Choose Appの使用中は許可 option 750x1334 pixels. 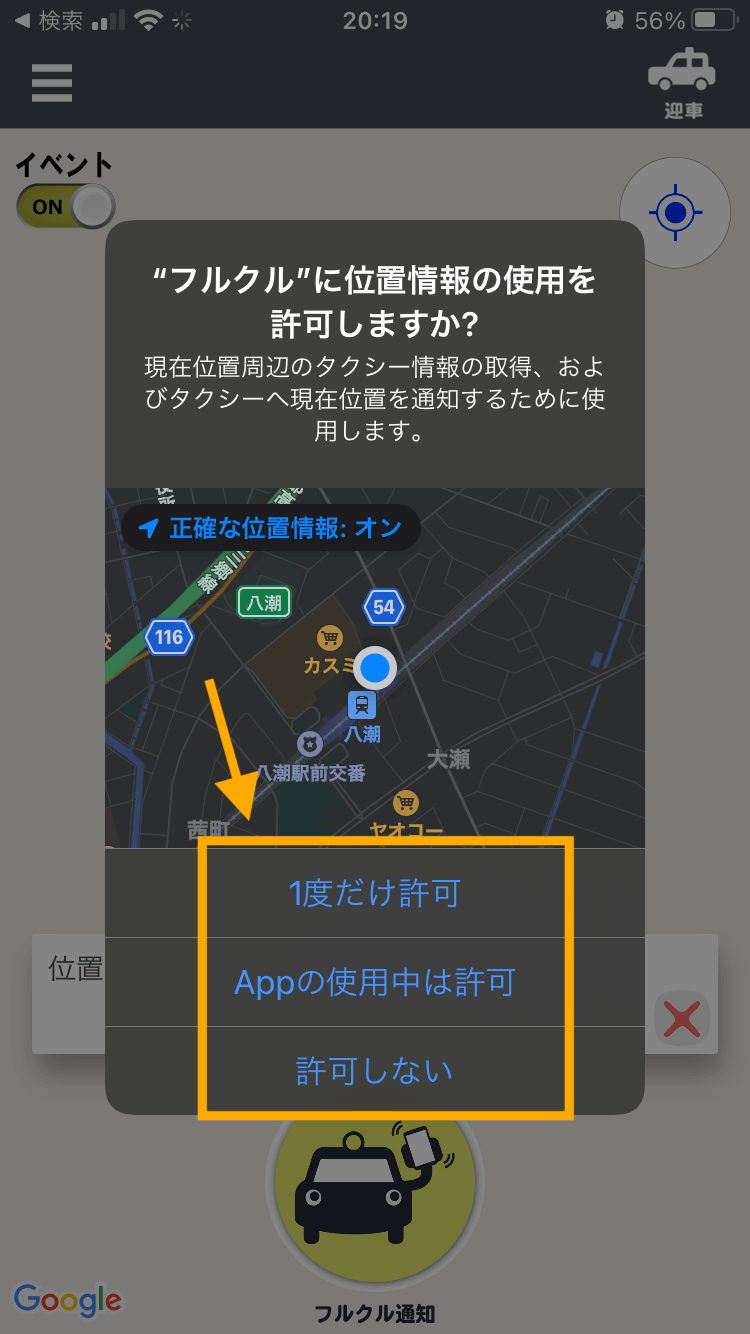tap(374, 982)
